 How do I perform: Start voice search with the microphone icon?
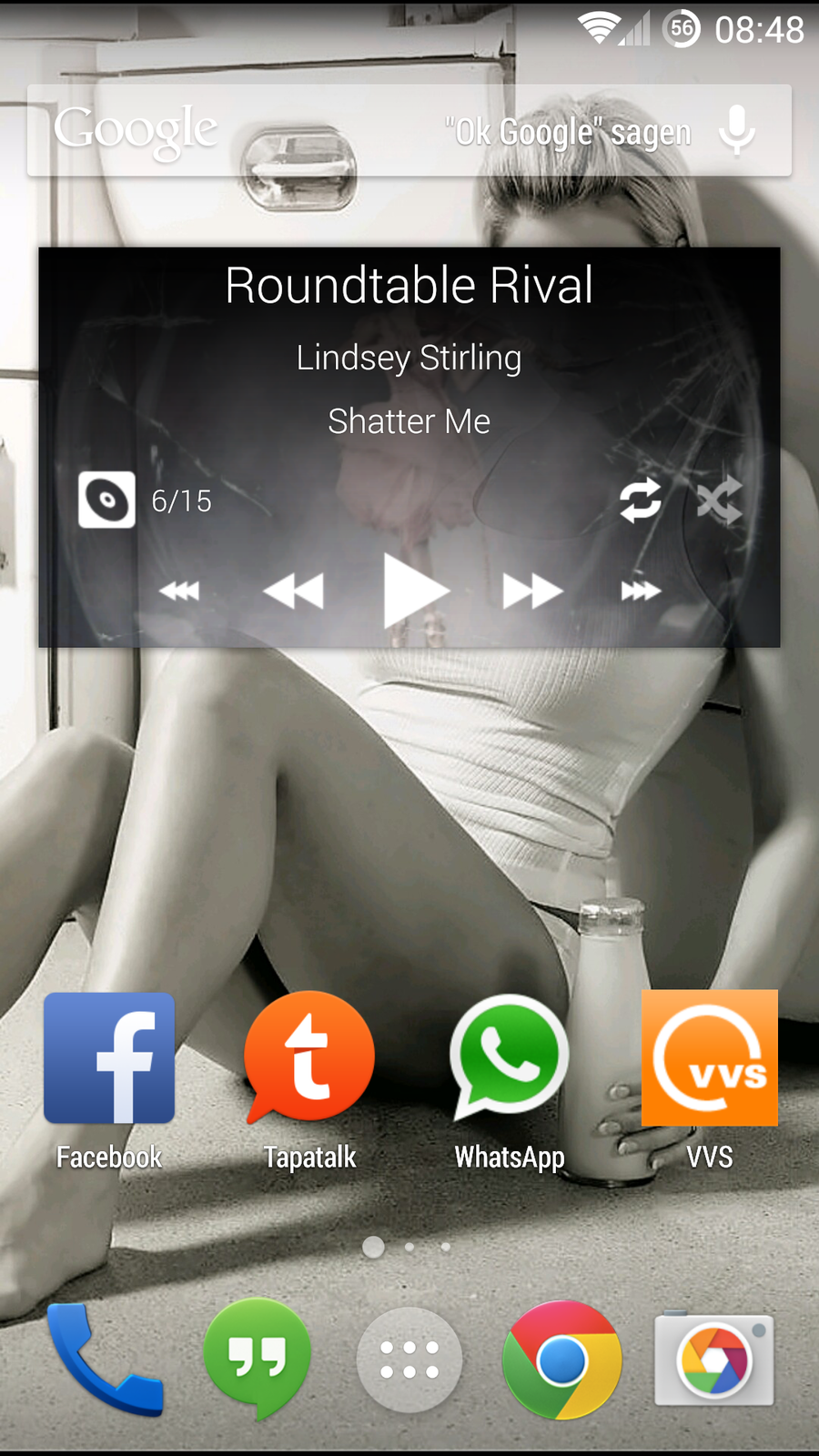click(736, 130)
